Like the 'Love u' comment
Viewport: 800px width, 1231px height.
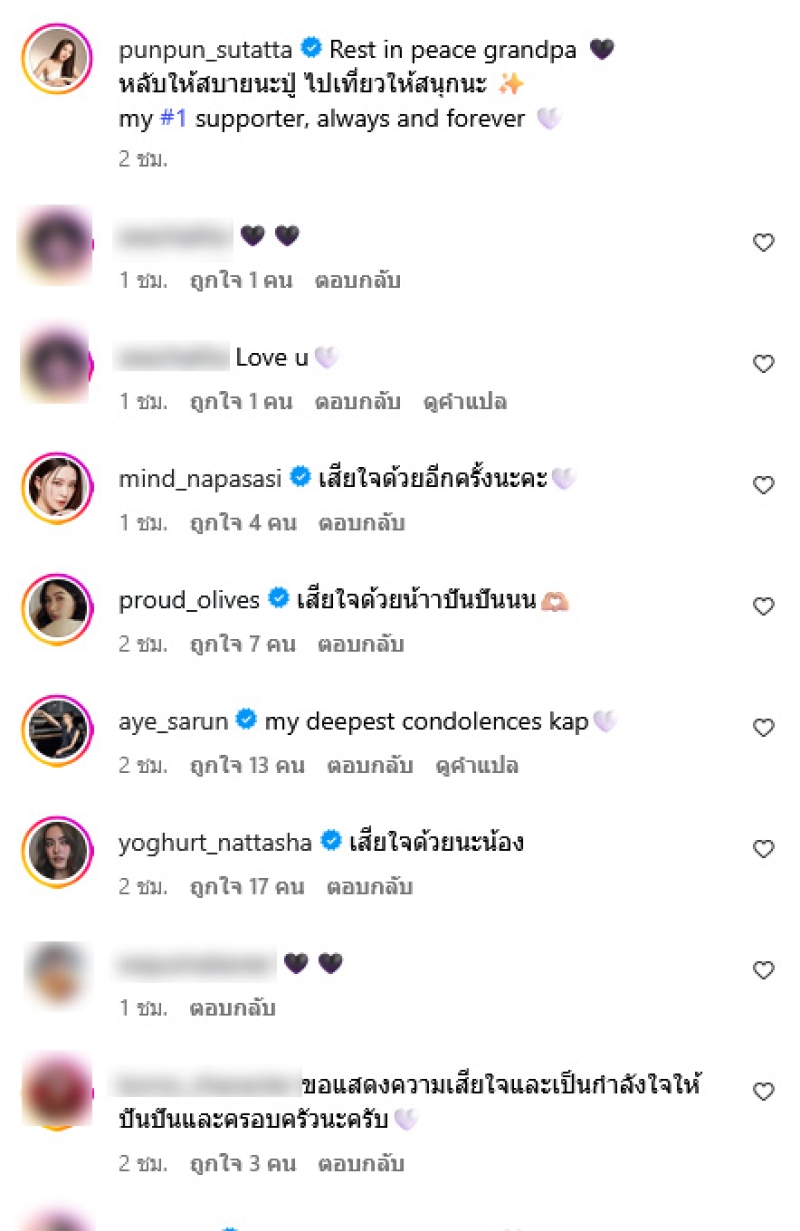click(763, 364)
